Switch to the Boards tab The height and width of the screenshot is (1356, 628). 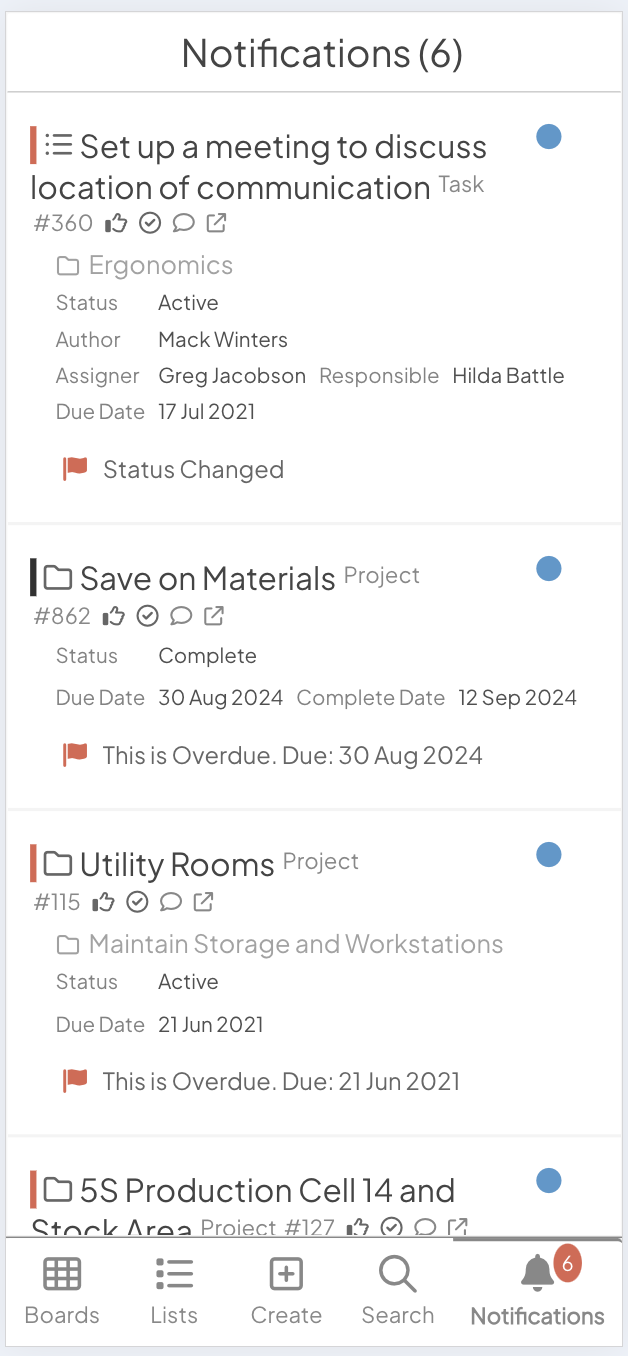point(62,1291)
